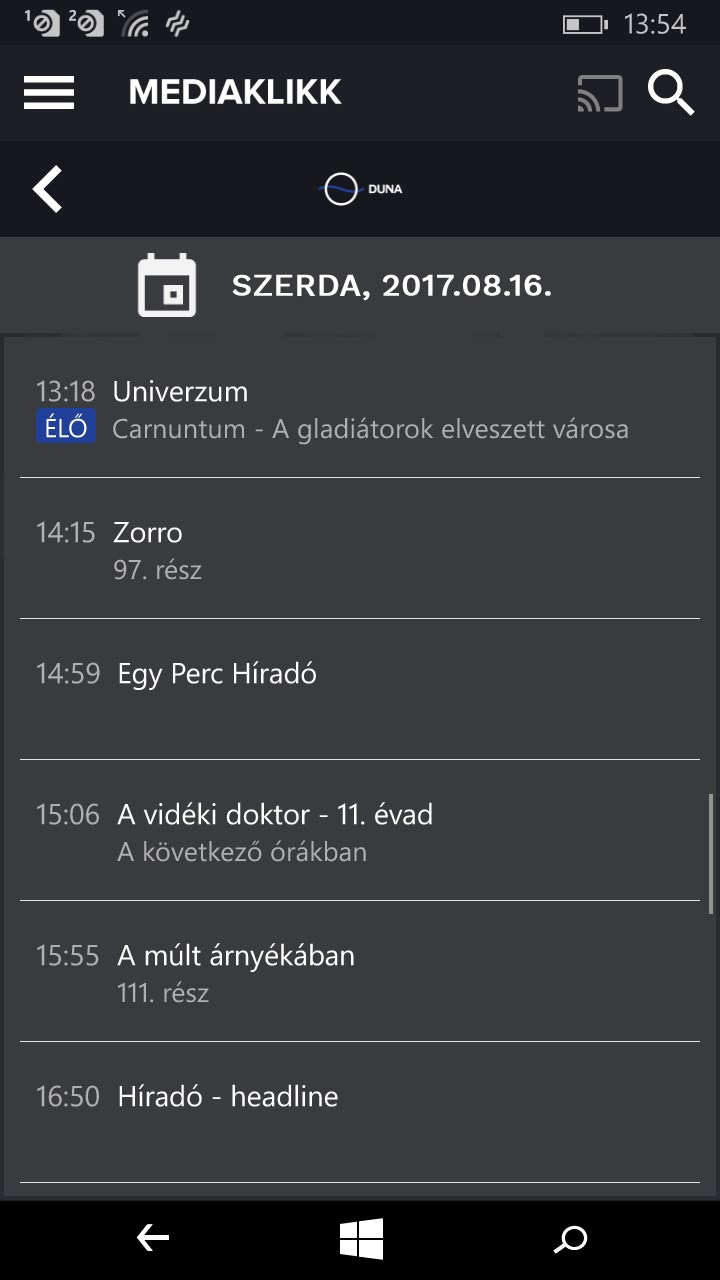Open search in the Mediaklikk app bar
This screenshot has height=1280, width=720.
point(671,93)
